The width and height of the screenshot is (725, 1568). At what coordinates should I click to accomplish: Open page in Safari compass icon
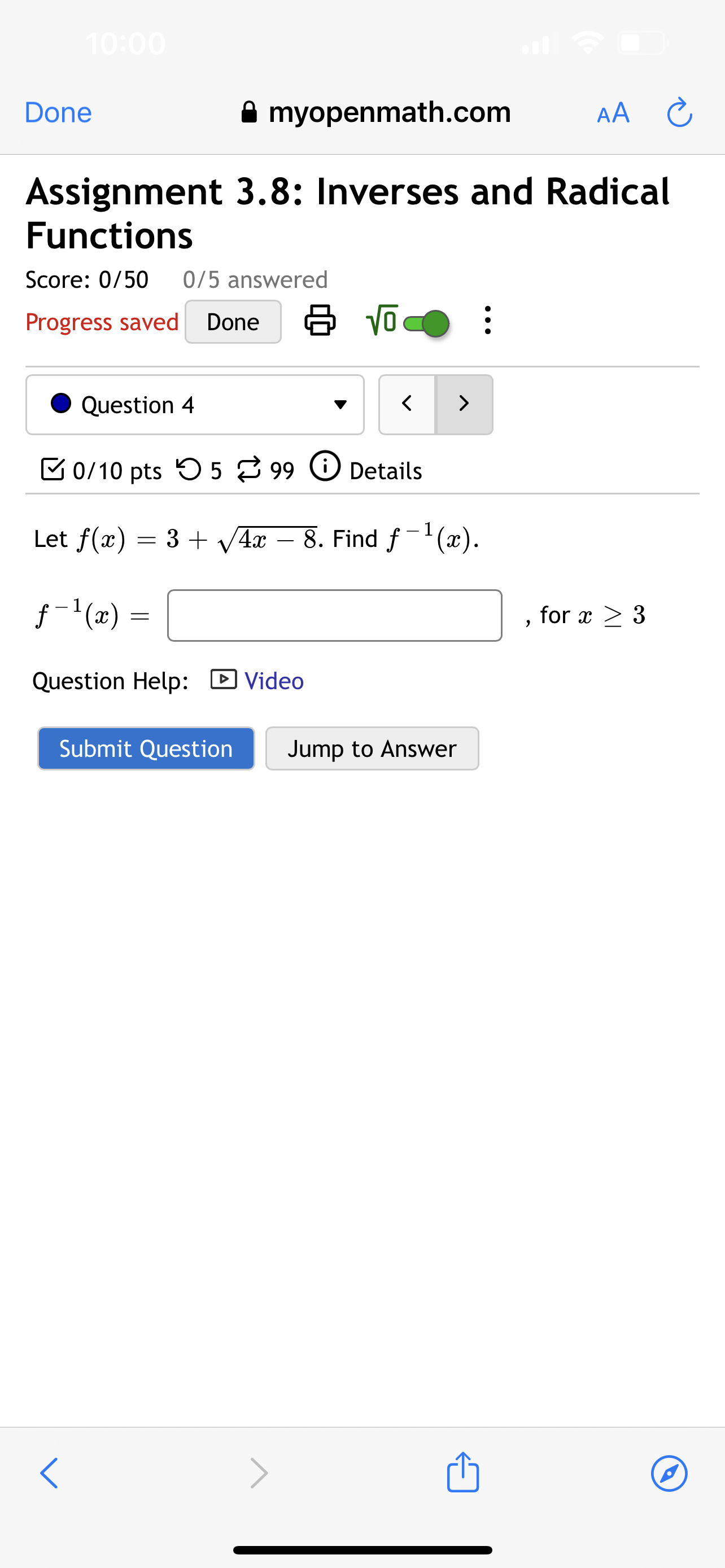click(669, 1473)
